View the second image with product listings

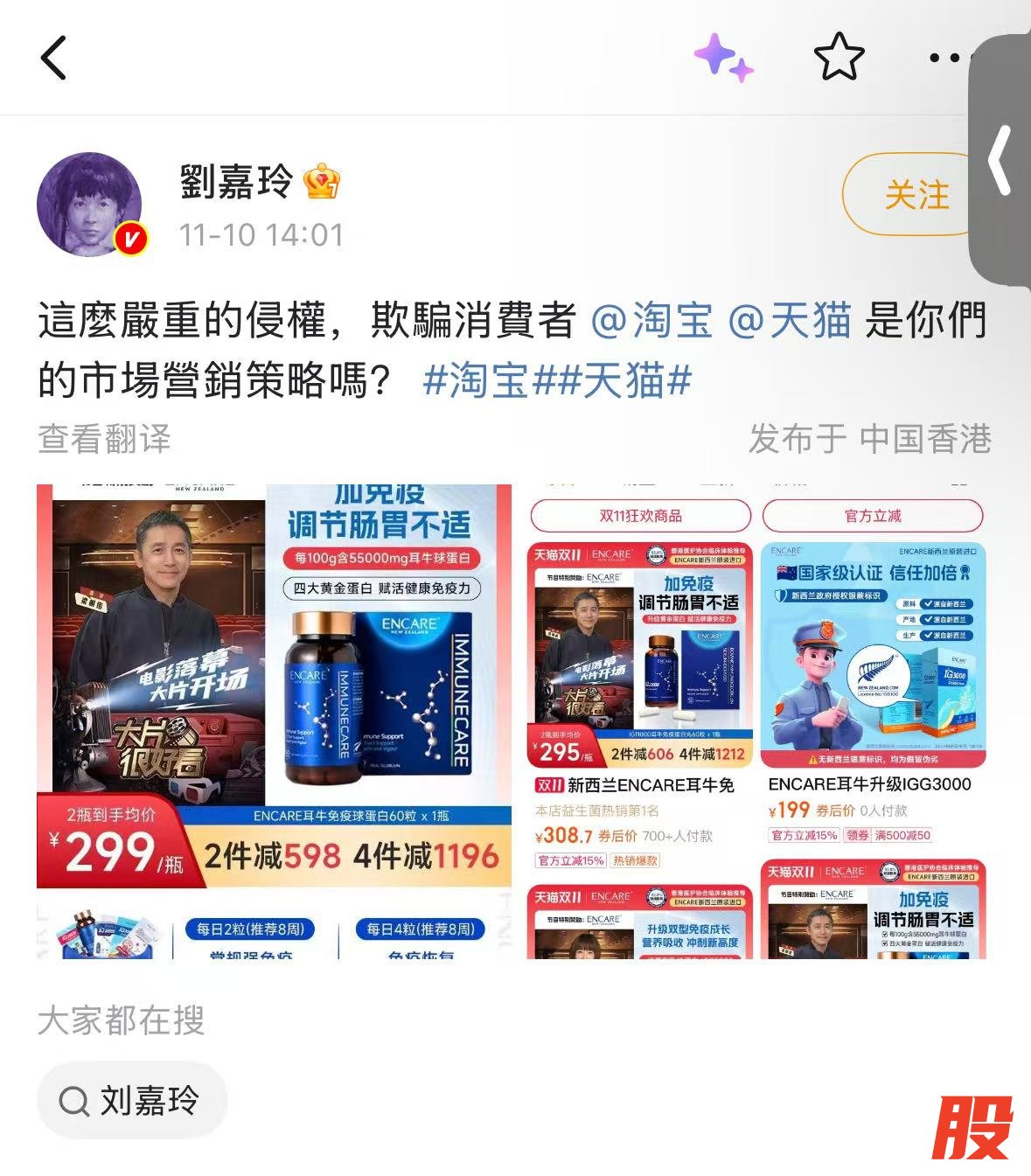tap(757, 720)
